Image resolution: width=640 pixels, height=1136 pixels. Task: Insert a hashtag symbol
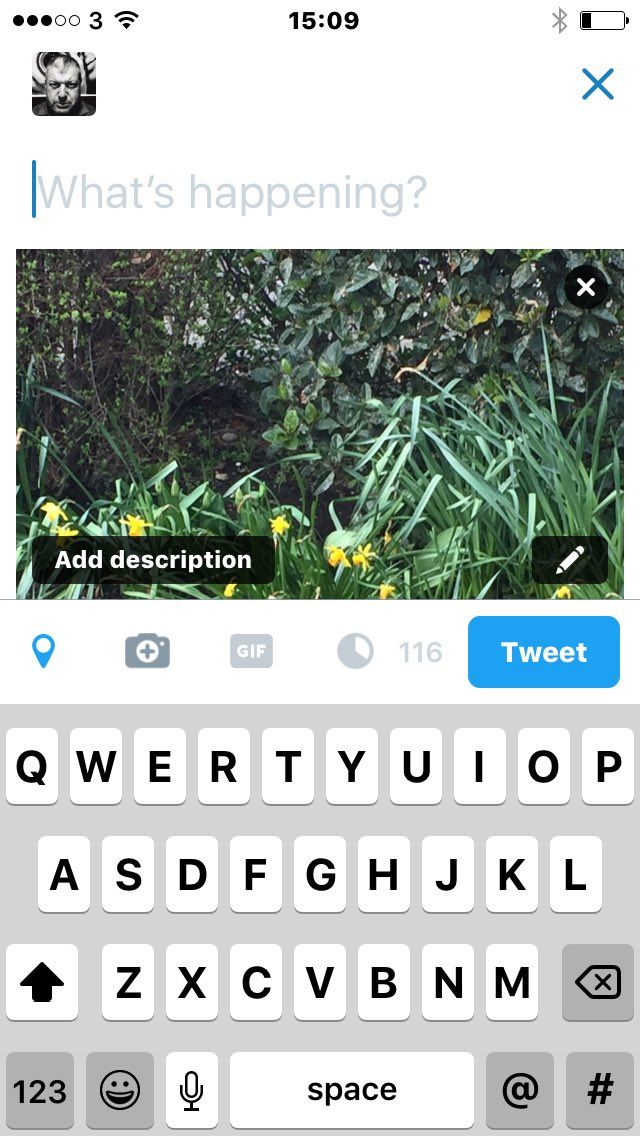click(x=600, y=1090)
